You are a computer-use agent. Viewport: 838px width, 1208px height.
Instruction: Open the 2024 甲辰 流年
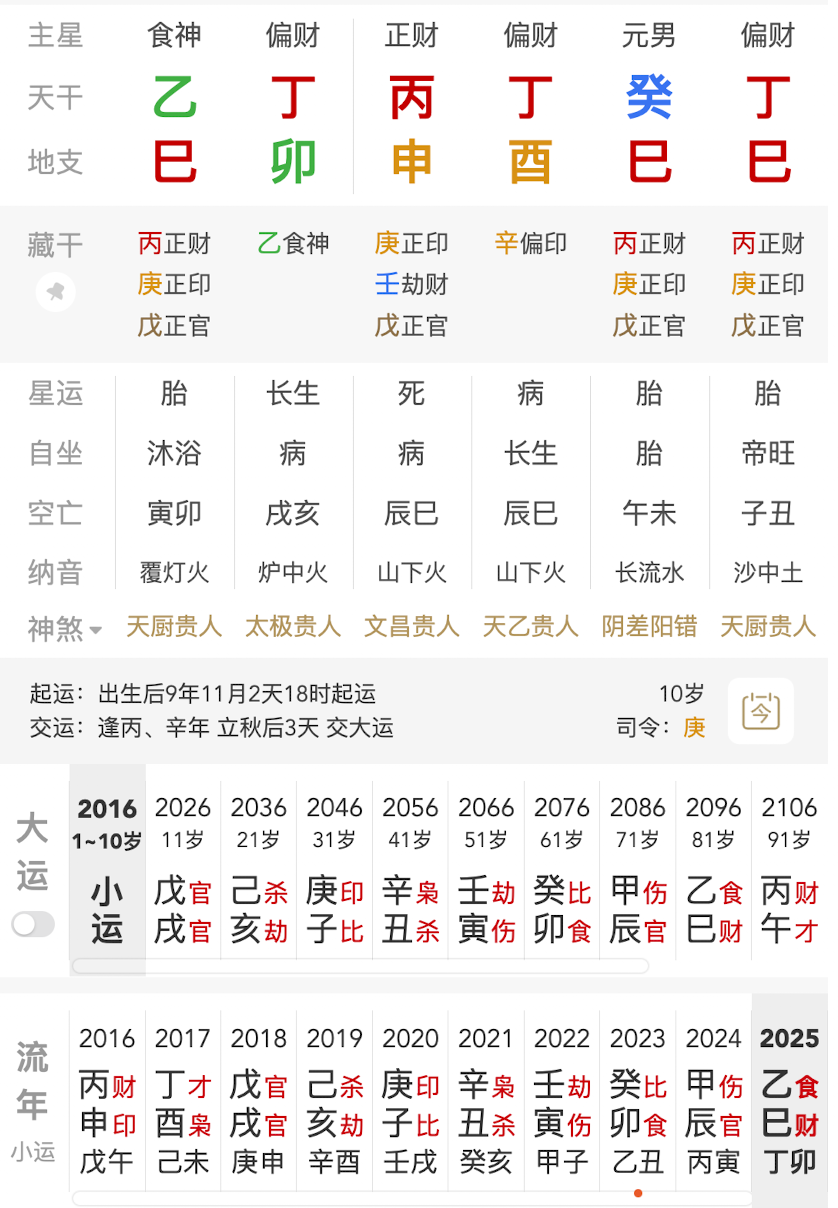point(714,1100)
